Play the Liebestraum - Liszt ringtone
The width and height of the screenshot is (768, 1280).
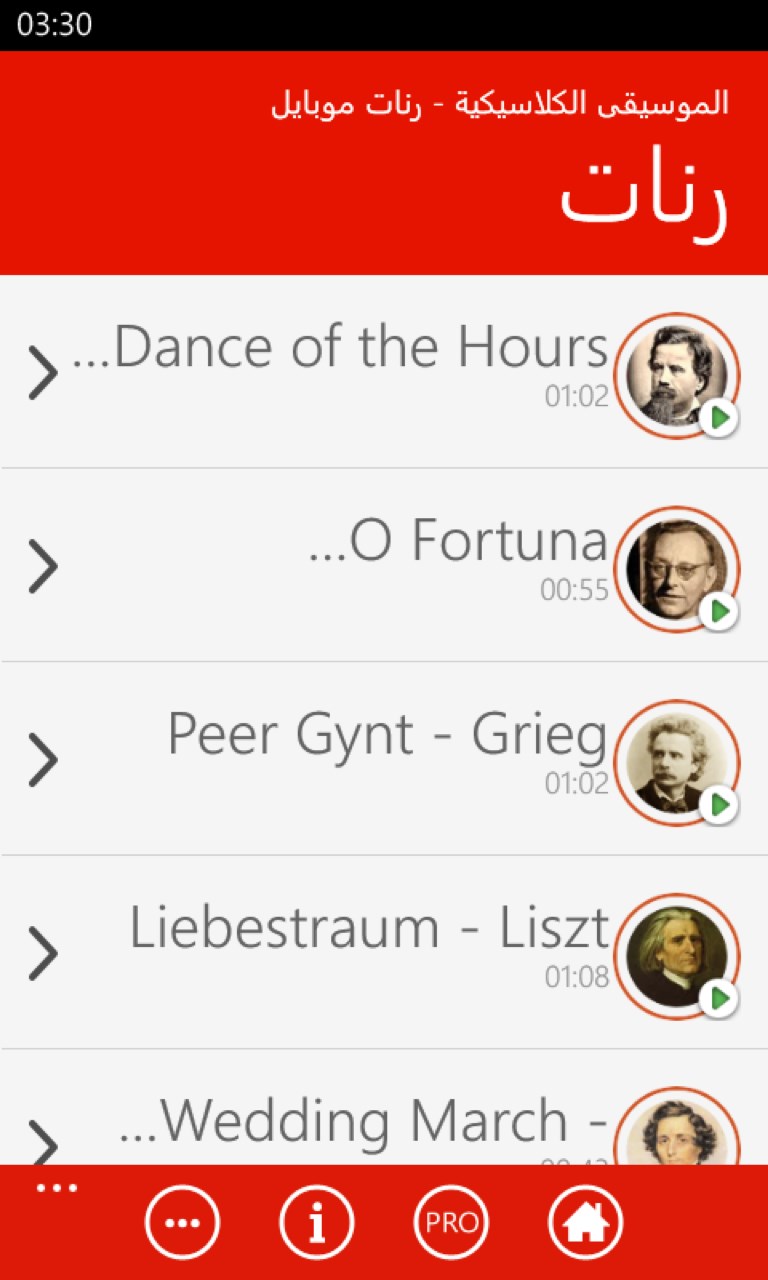718,998
